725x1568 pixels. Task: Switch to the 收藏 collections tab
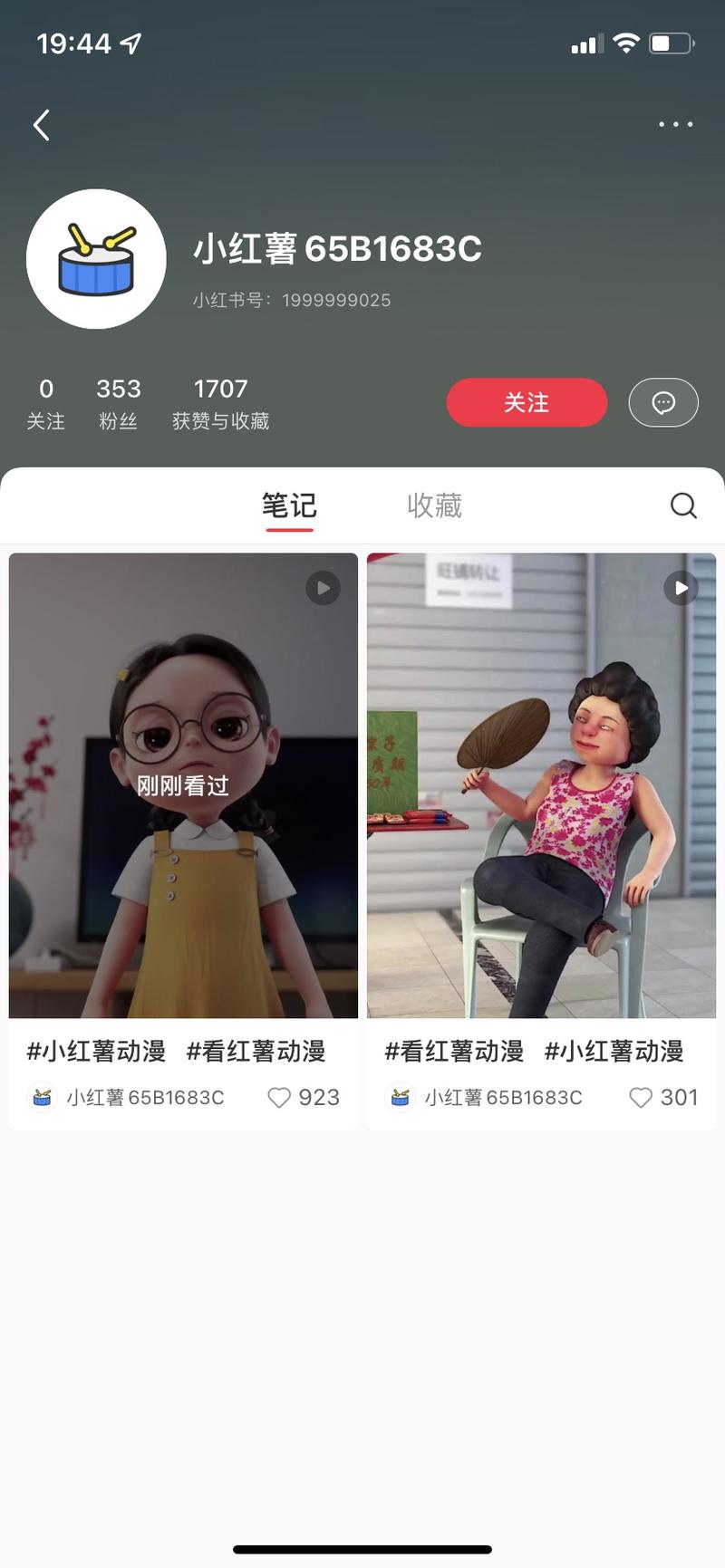coord(434,505)
